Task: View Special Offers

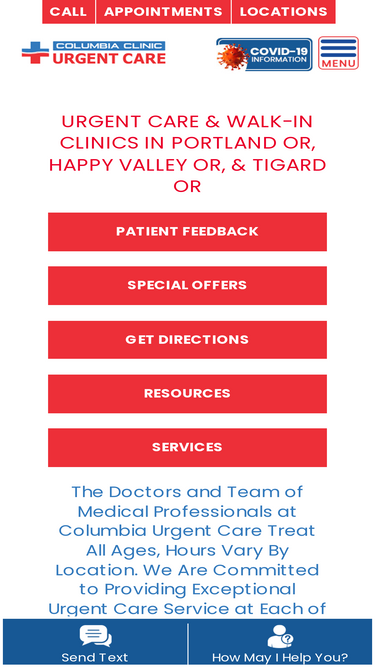Action: [x=187, y=285]
